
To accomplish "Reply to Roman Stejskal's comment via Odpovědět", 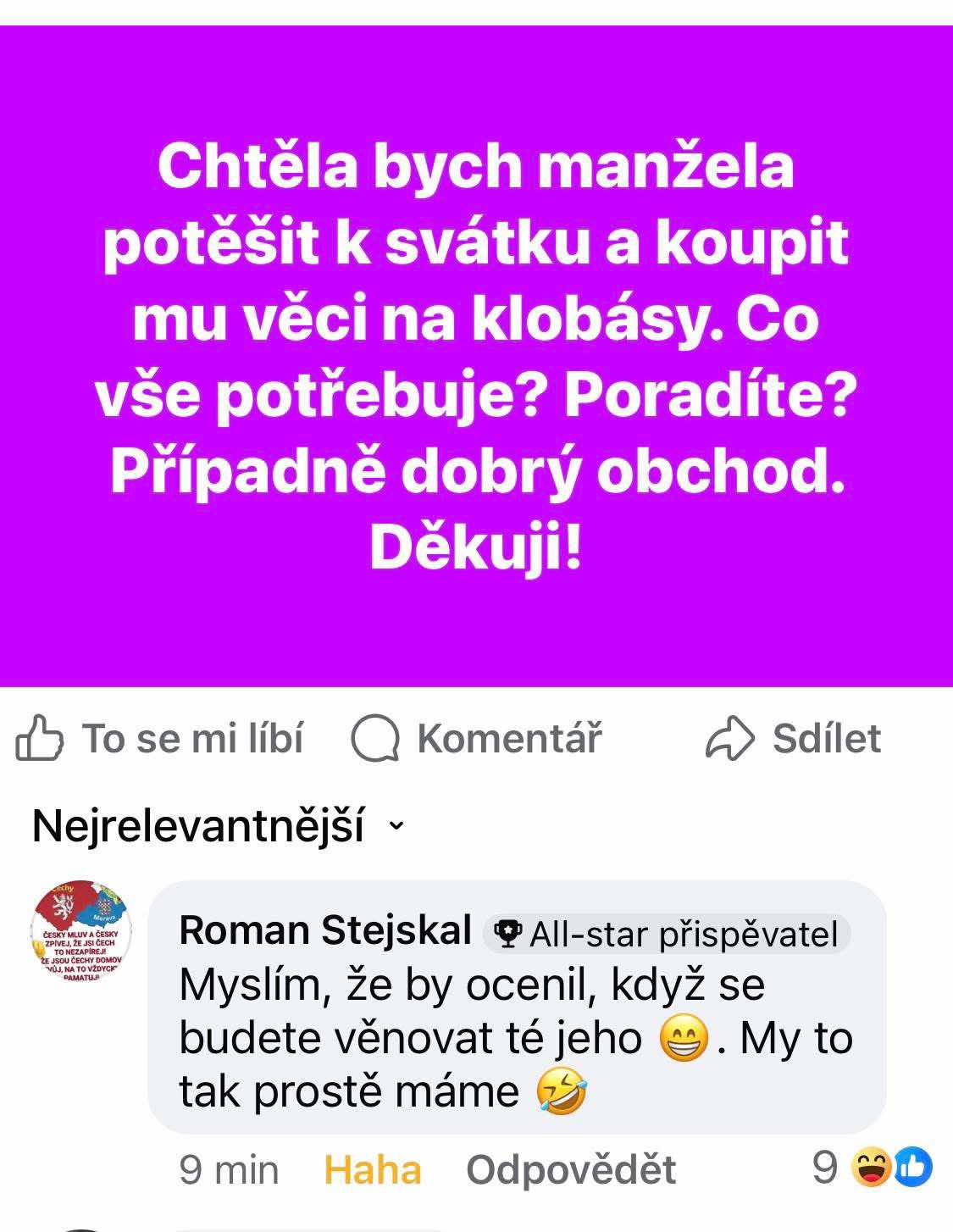I will pyautogui.click(x=571, y=1170).
